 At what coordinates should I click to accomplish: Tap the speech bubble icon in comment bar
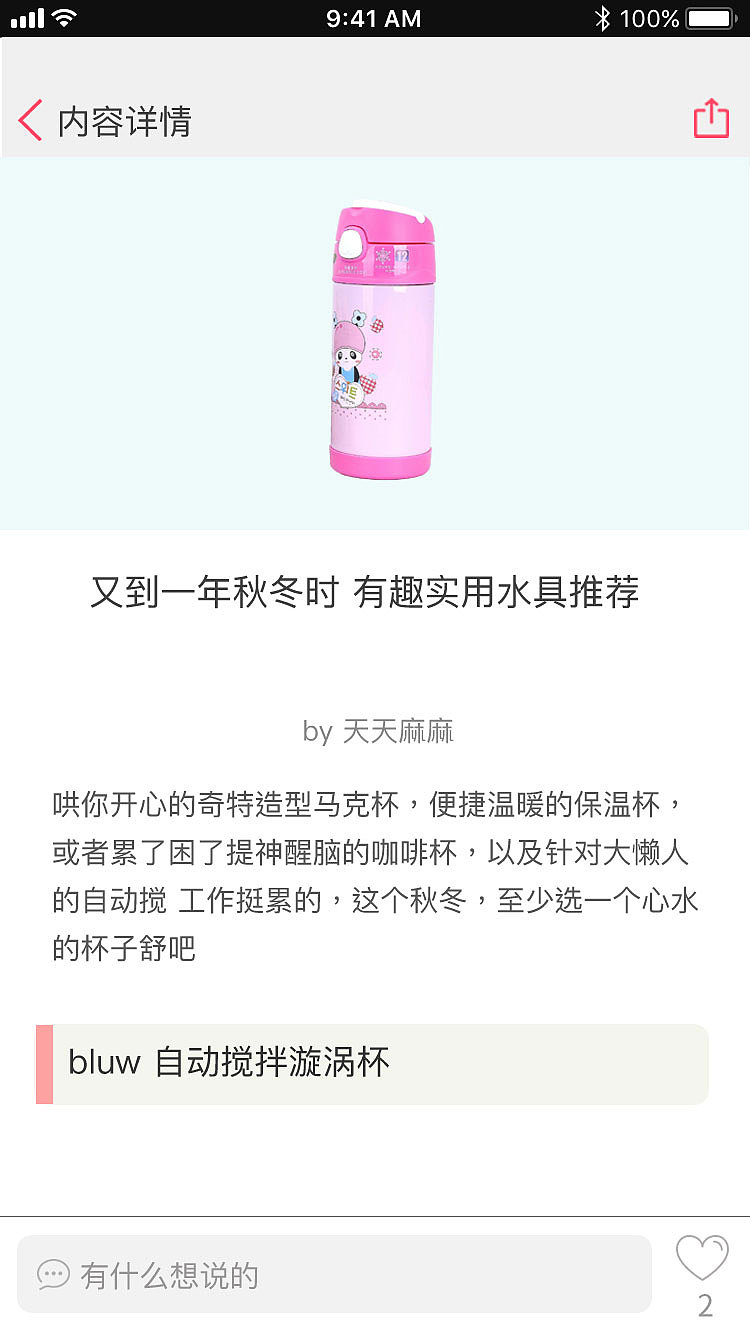click(x=55, y=1274)
